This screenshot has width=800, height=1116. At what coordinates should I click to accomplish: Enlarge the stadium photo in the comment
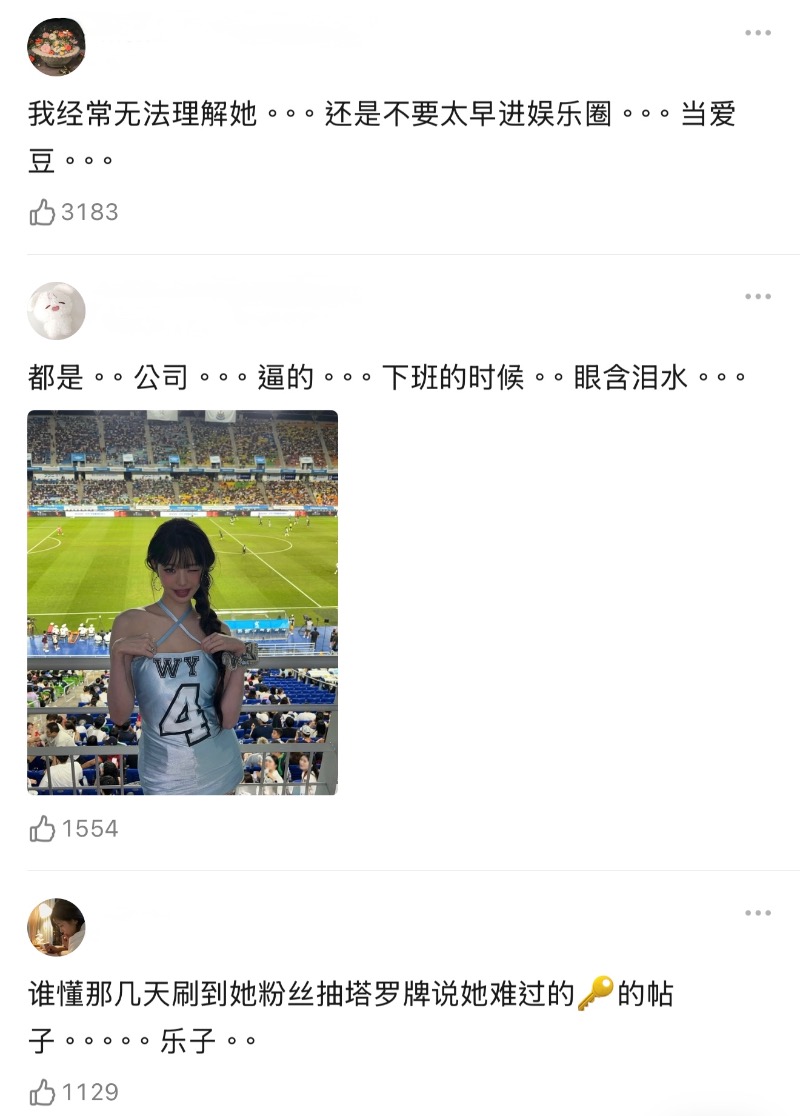point(182,602)
